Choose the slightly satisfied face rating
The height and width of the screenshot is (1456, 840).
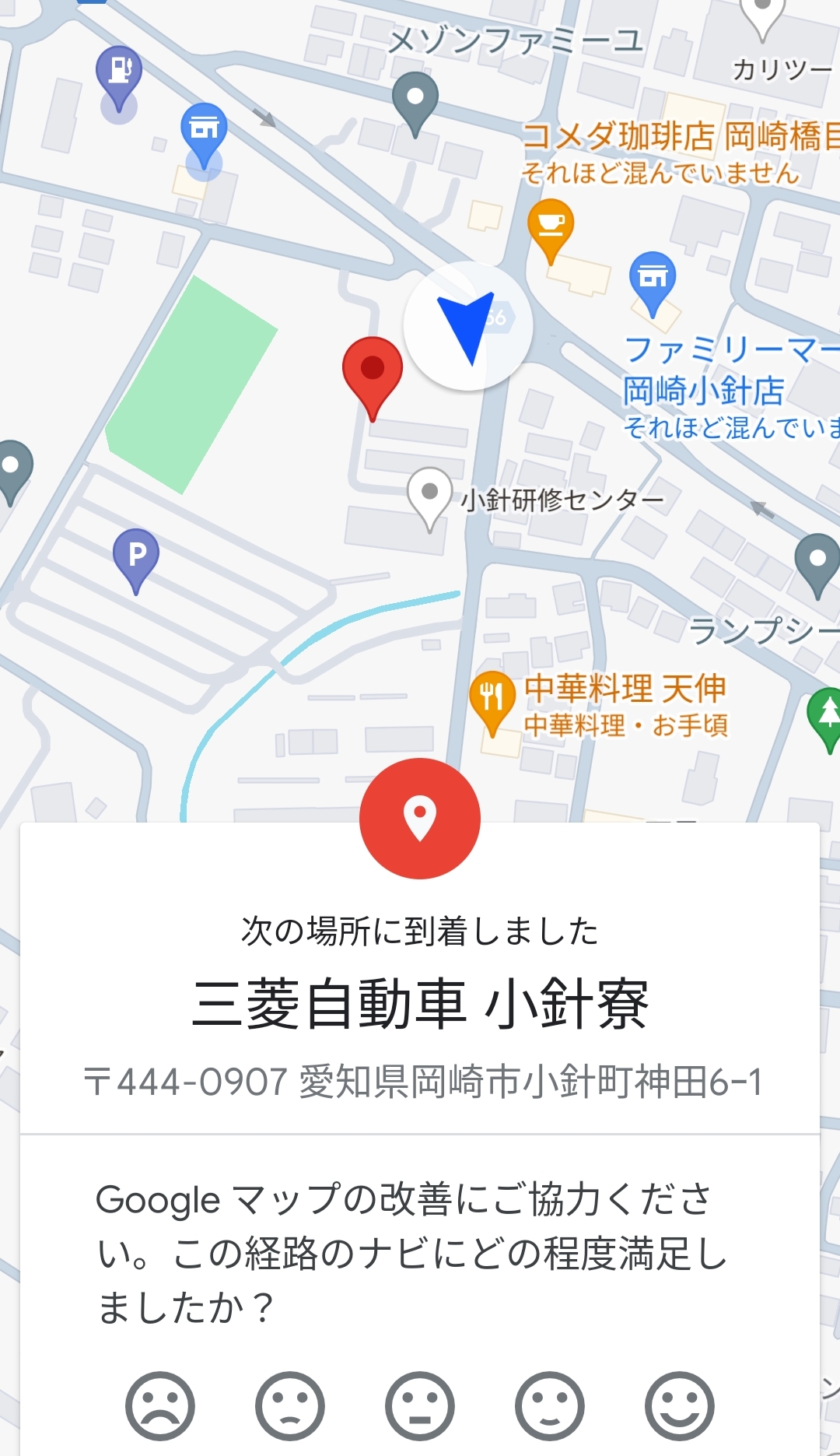tap(550, 1406)
